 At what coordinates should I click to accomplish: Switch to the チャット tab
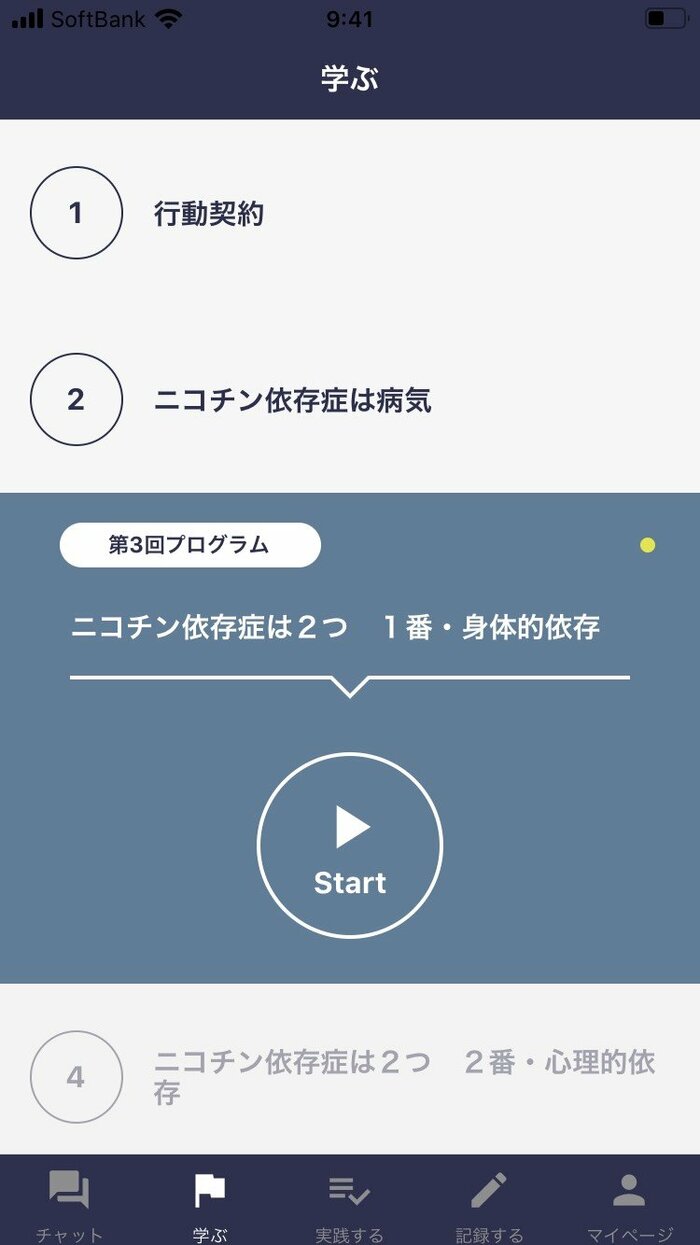tap(69, 1203)
